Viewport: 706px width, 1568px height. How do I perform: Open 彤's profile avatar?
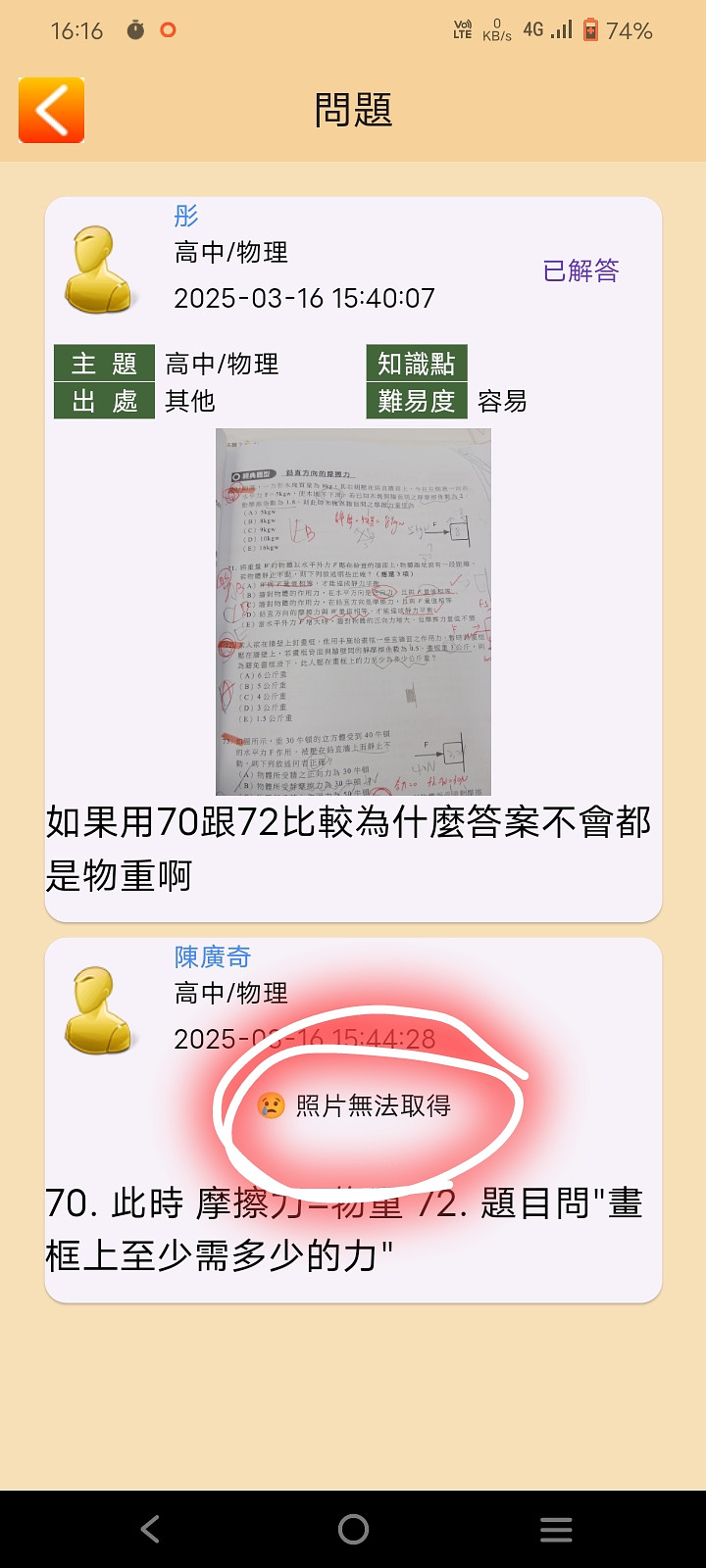(98, 269)
